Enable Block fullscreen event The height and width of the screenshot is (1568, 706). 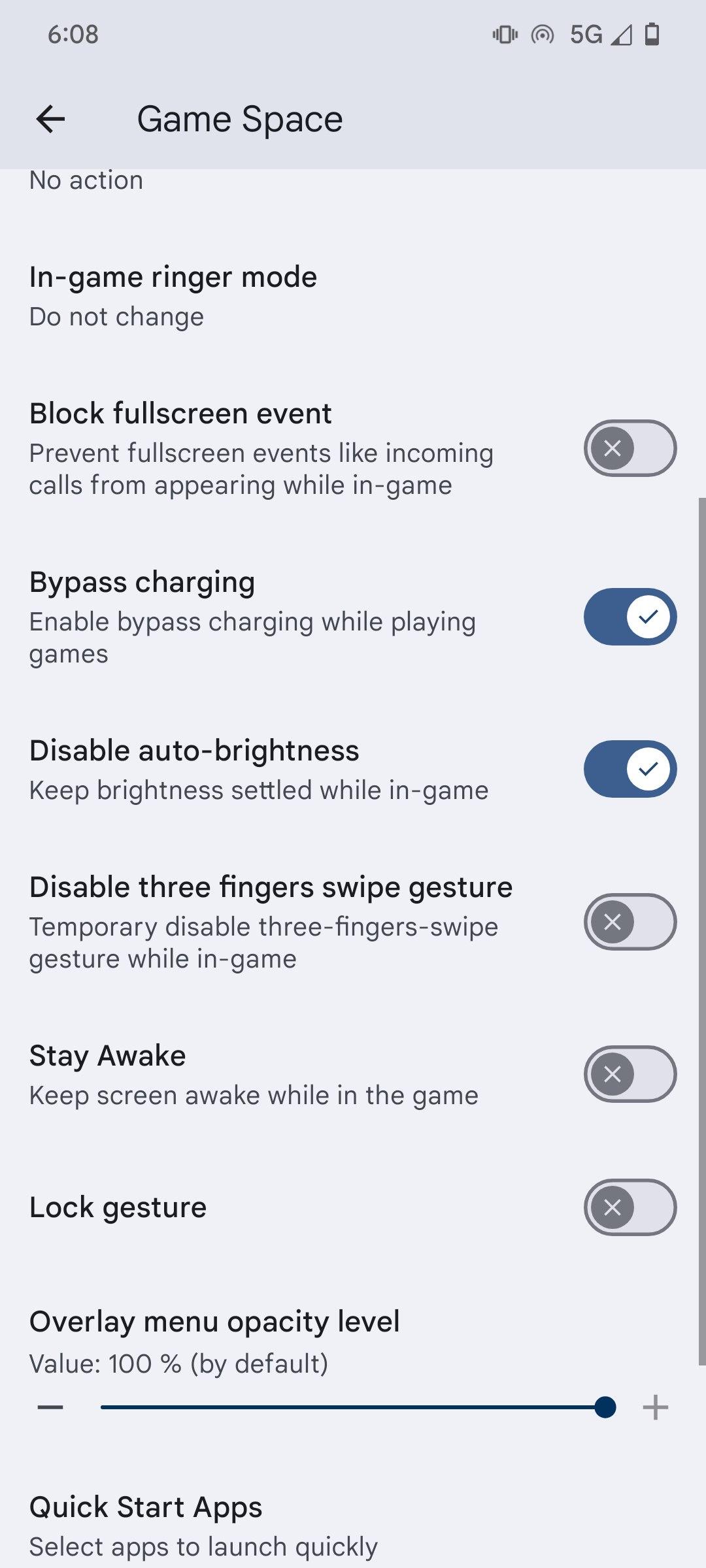tap(630, 448)
